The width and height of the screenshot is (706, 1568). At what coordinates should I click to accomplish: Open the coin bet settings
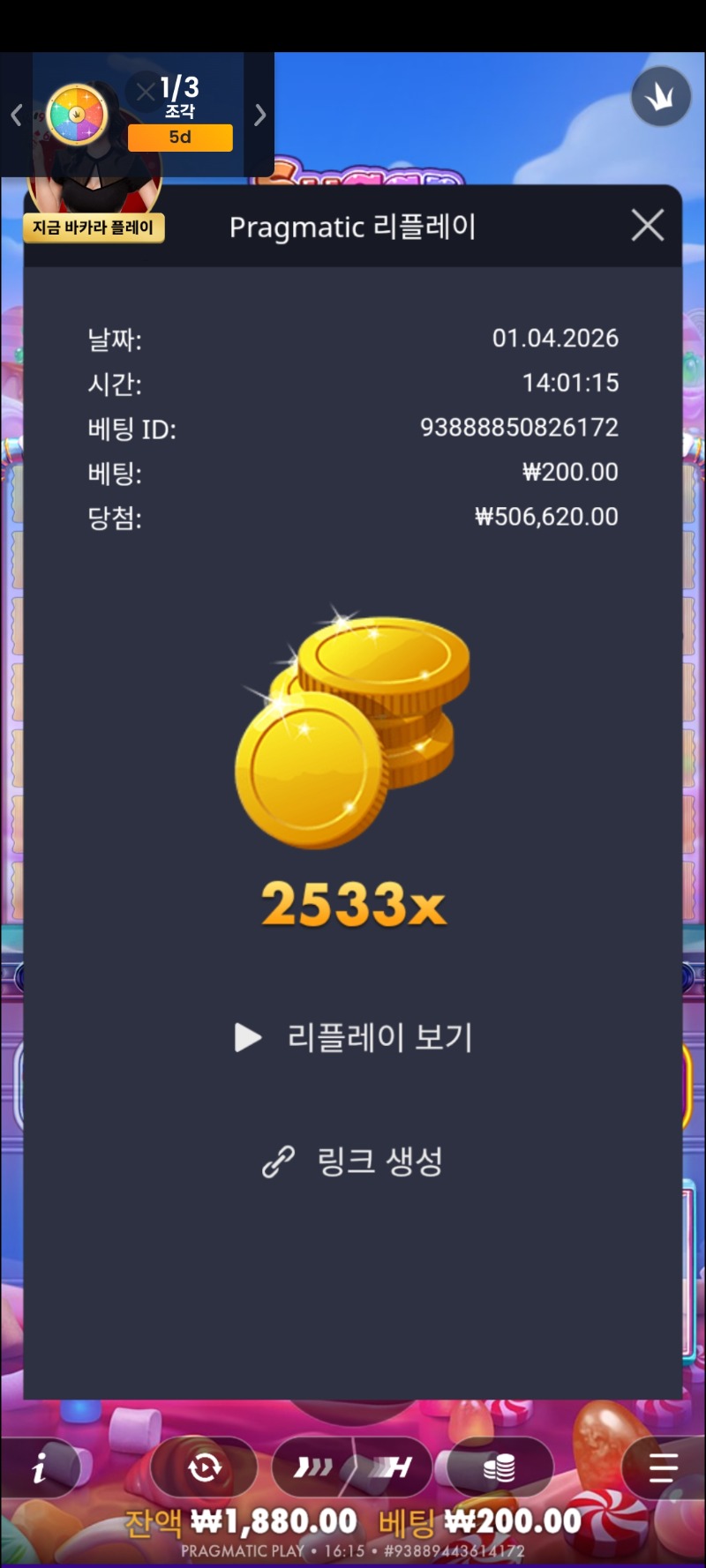point(499,1467)
